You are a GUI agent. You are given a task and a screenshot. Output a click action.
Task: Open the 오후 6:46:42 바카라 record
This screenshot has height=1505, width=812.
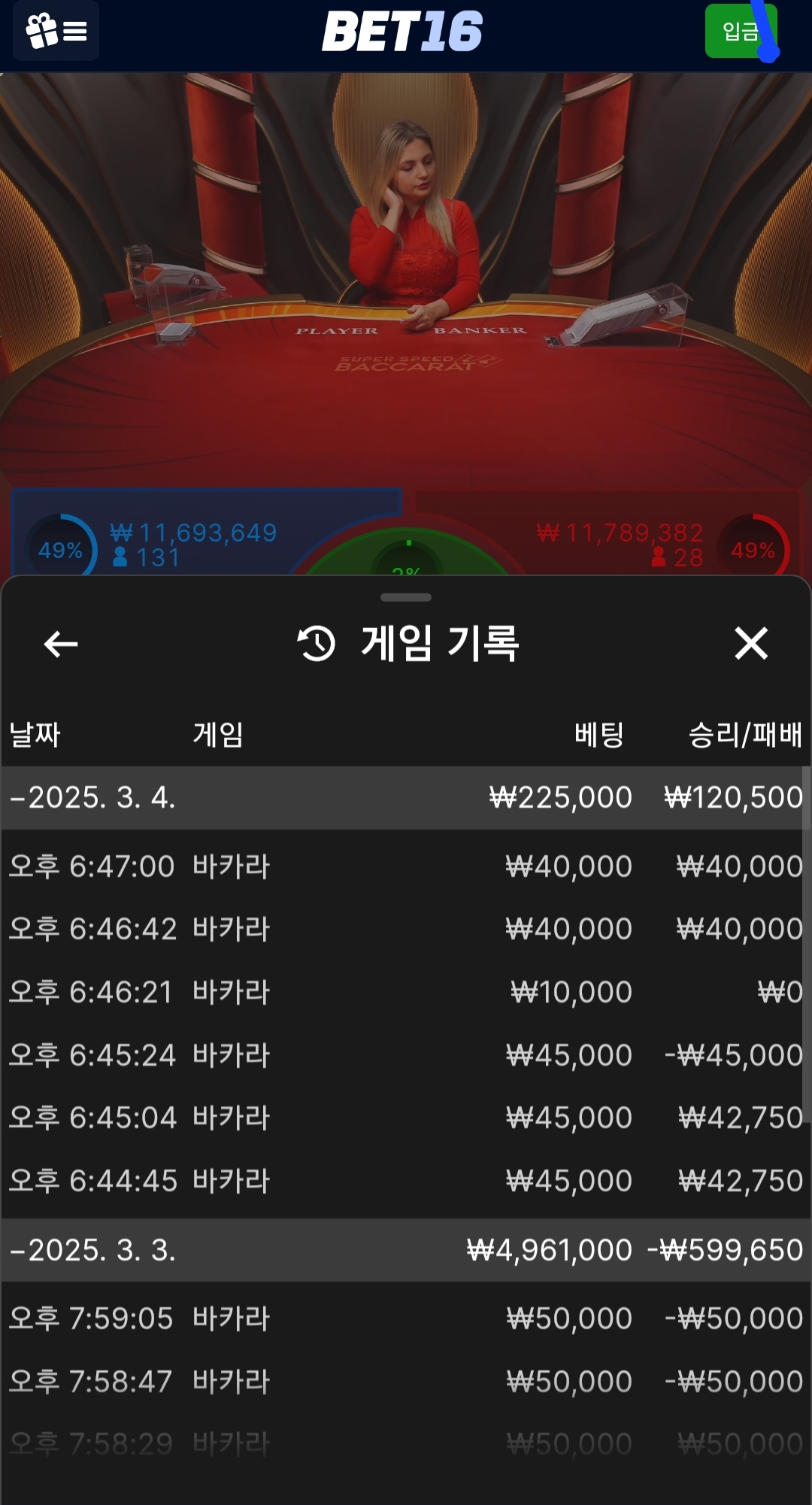pyautogui.click(x=404, y=930)
